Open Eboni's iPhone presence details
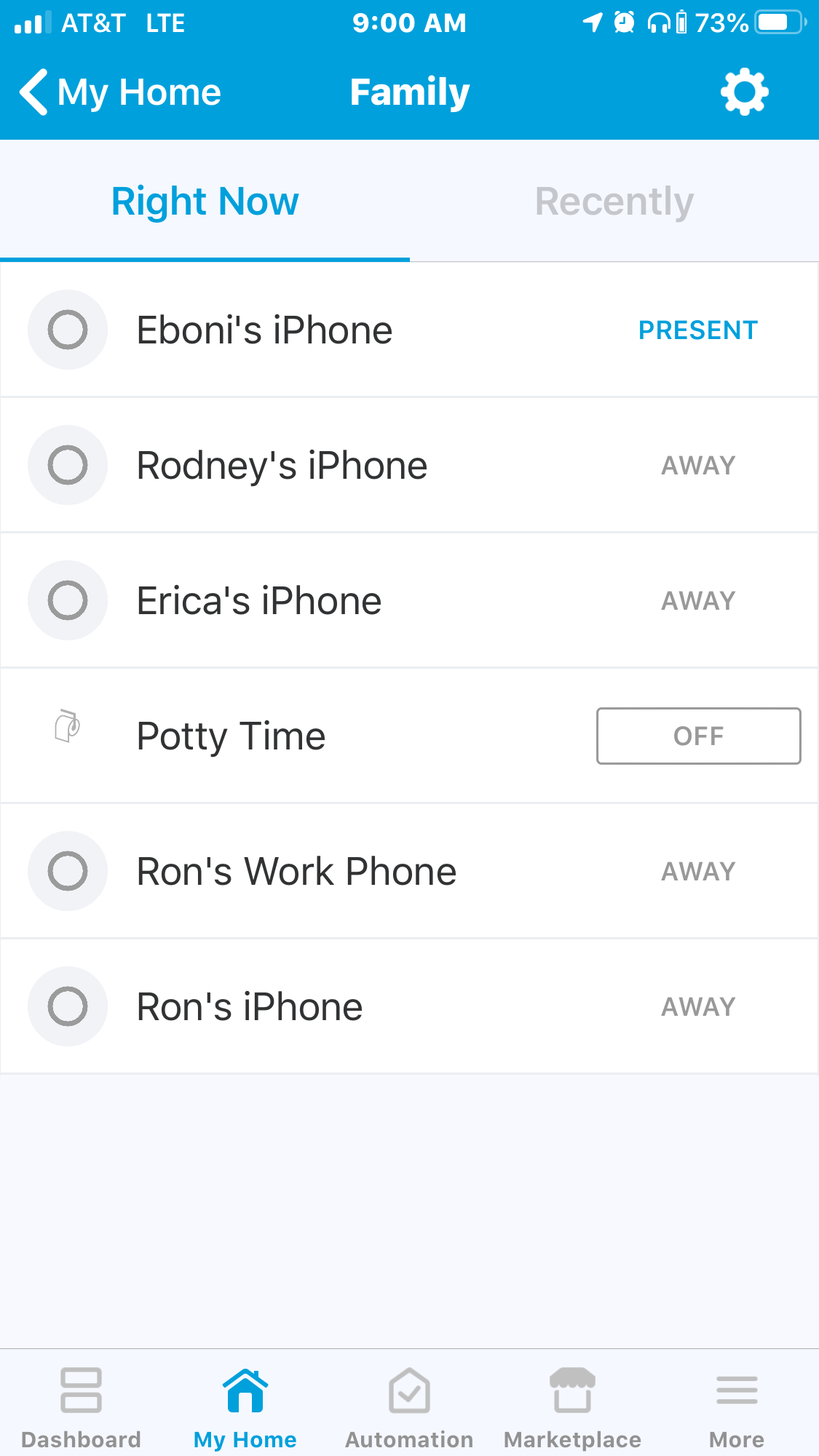The image size is (819, 1456). pos(409,330)
